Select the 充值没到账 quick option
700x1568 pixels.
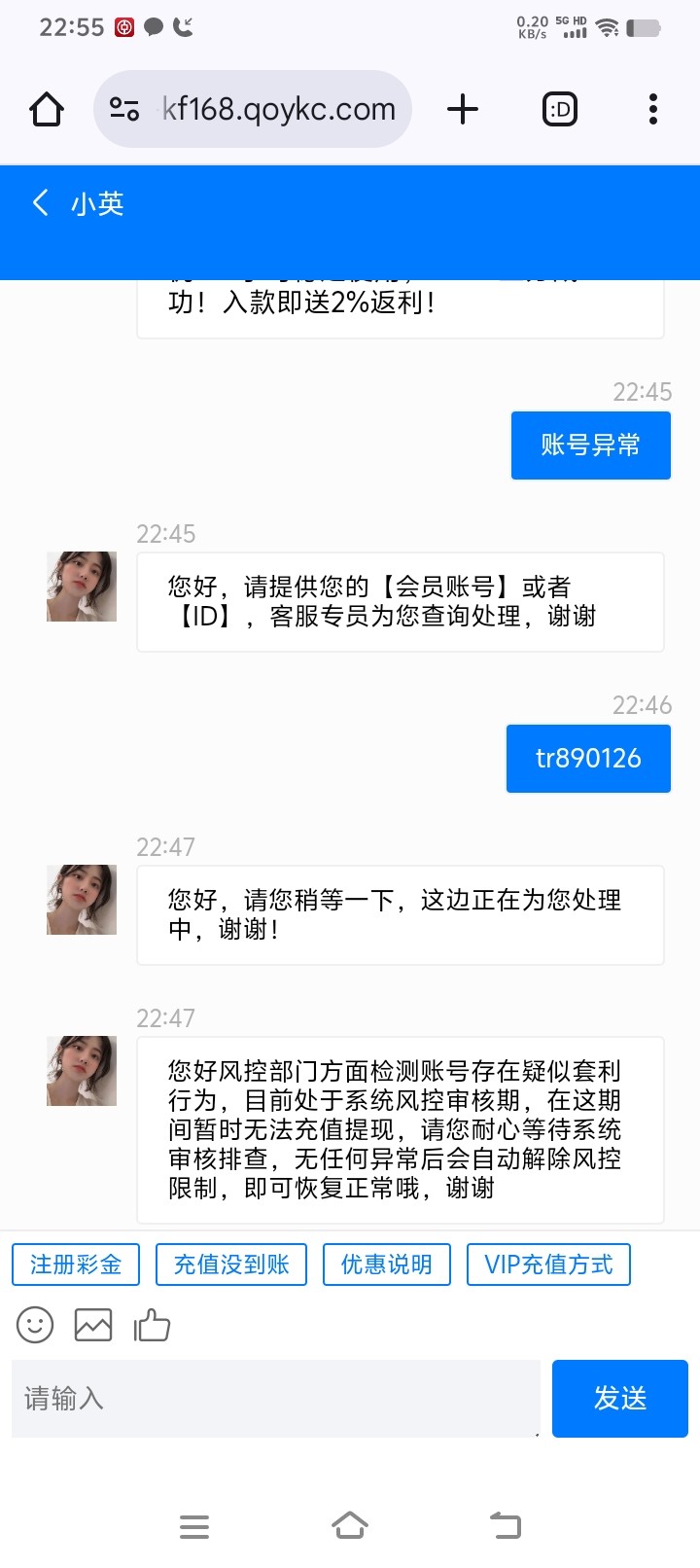[230, 1265]
